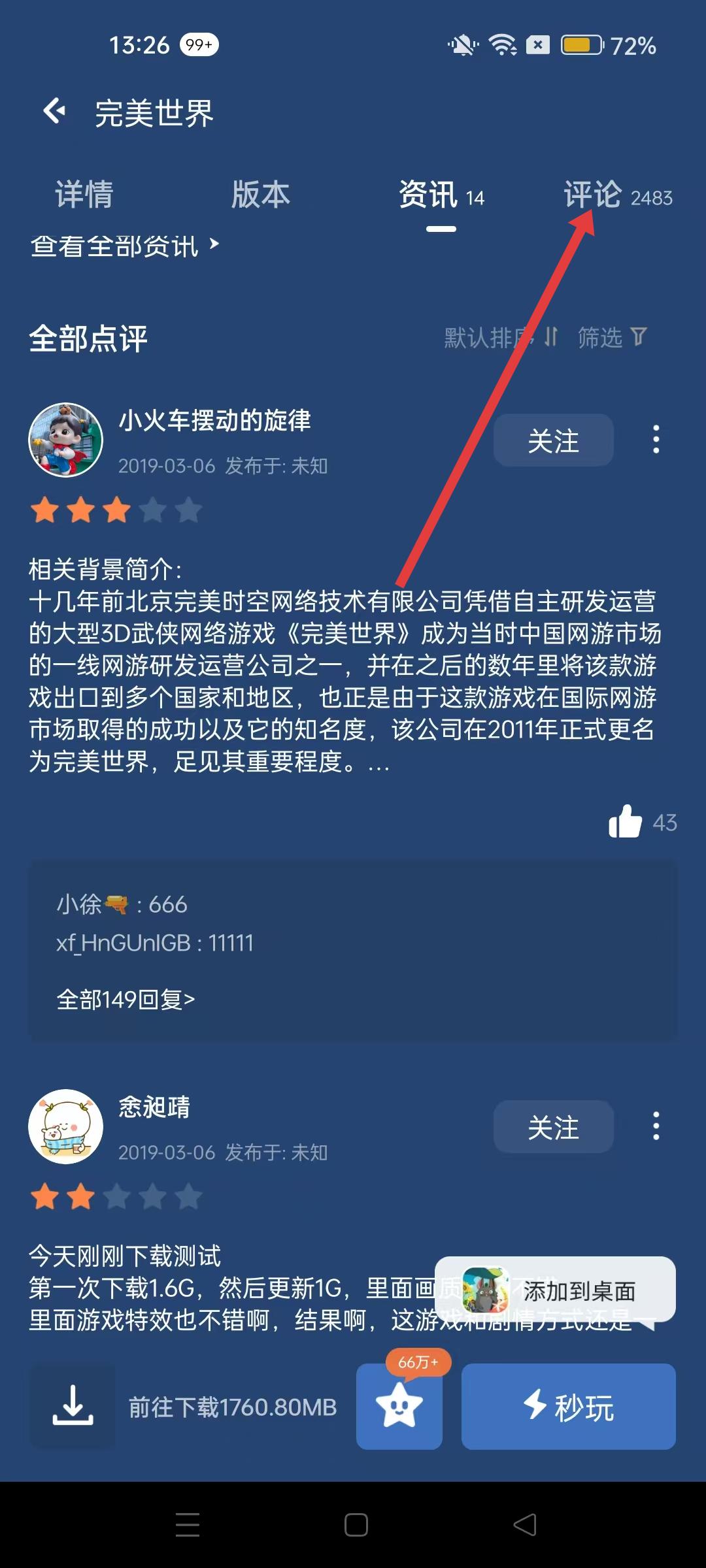Tap the system home button
Image resolution: width=706 pixels, height=1568 pixels.
tap(356, 1525)
